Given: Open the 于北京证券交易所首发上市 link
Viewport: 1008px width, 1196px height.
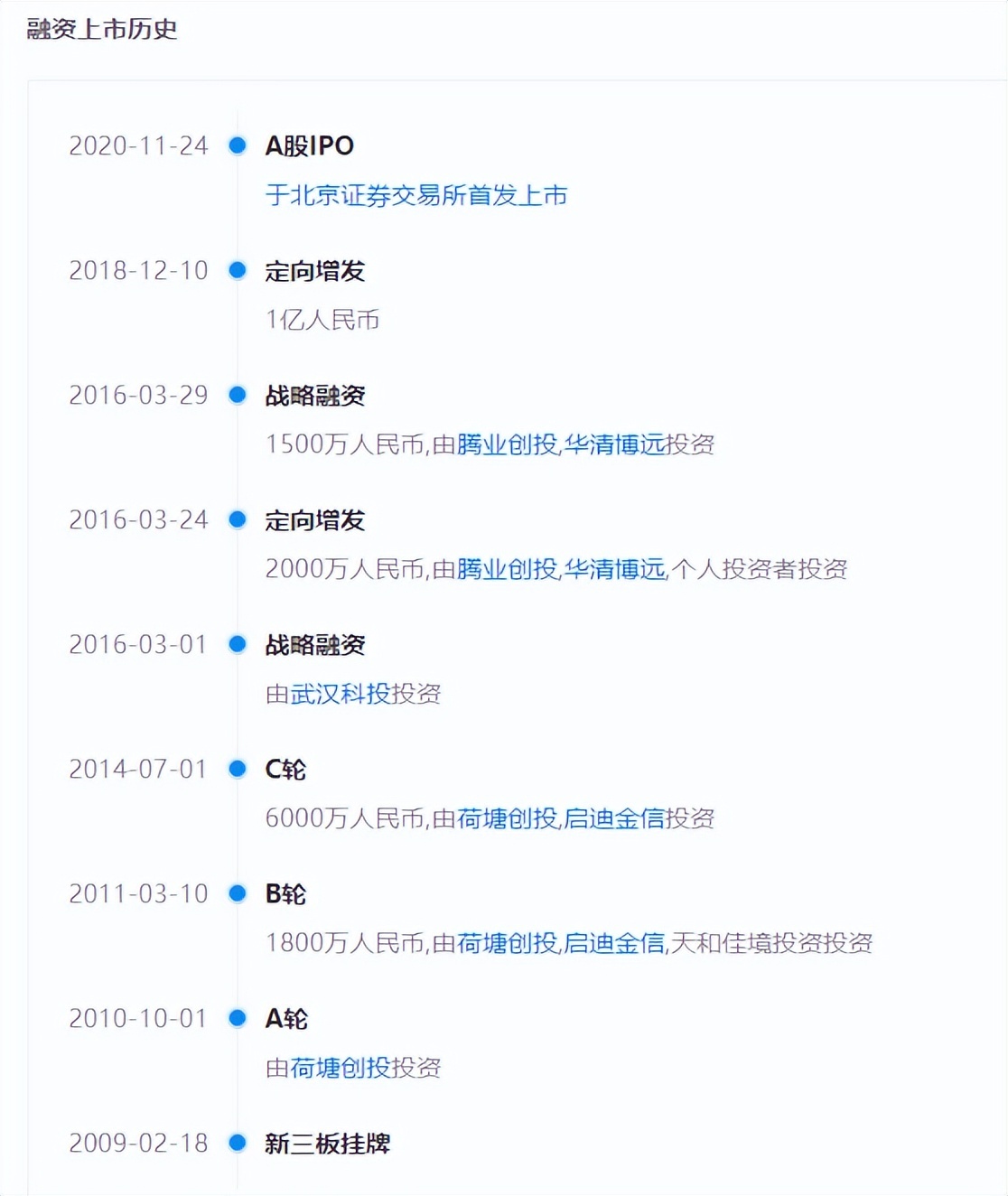Looking at the screenshot, I should click(x=416, y=195).
